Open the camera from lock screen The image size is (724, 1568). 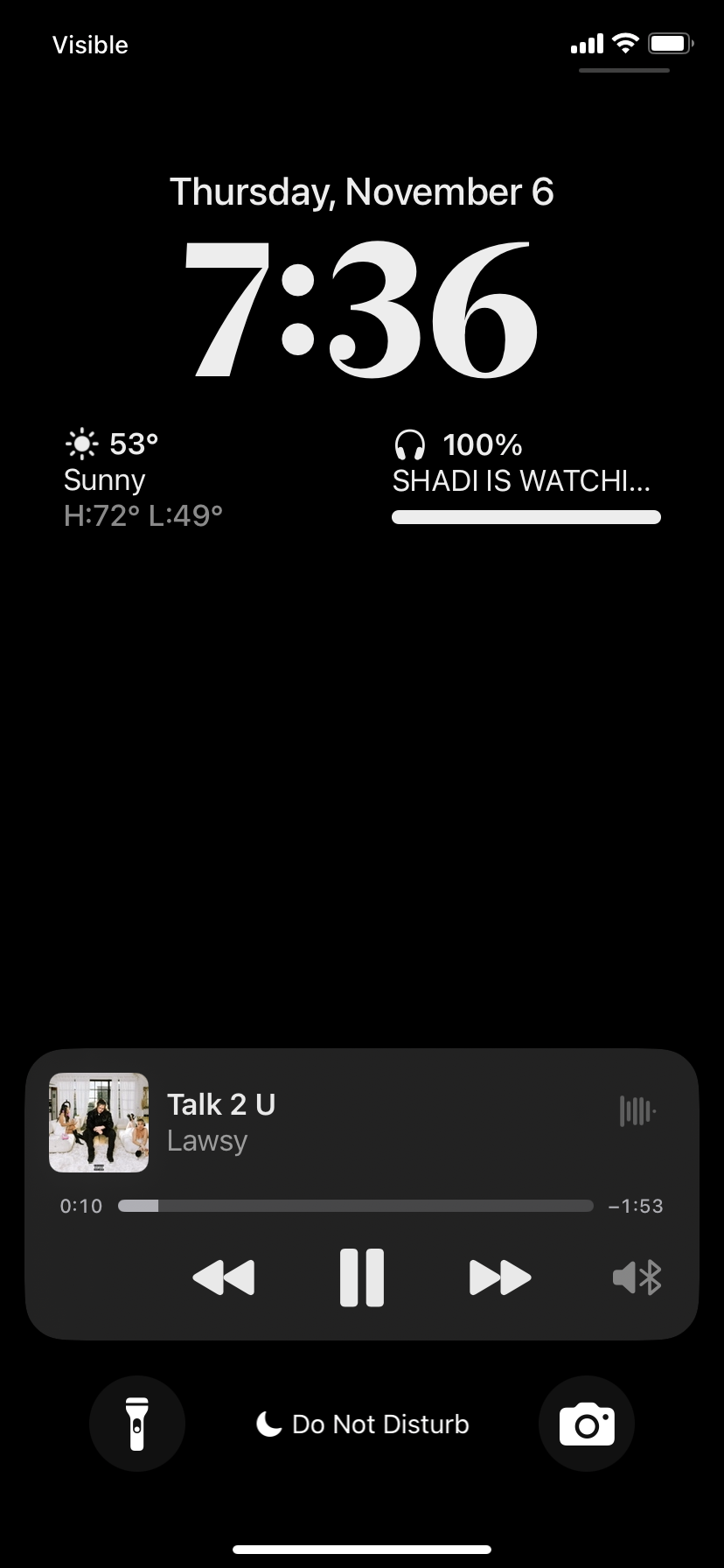pos(587,1424)
